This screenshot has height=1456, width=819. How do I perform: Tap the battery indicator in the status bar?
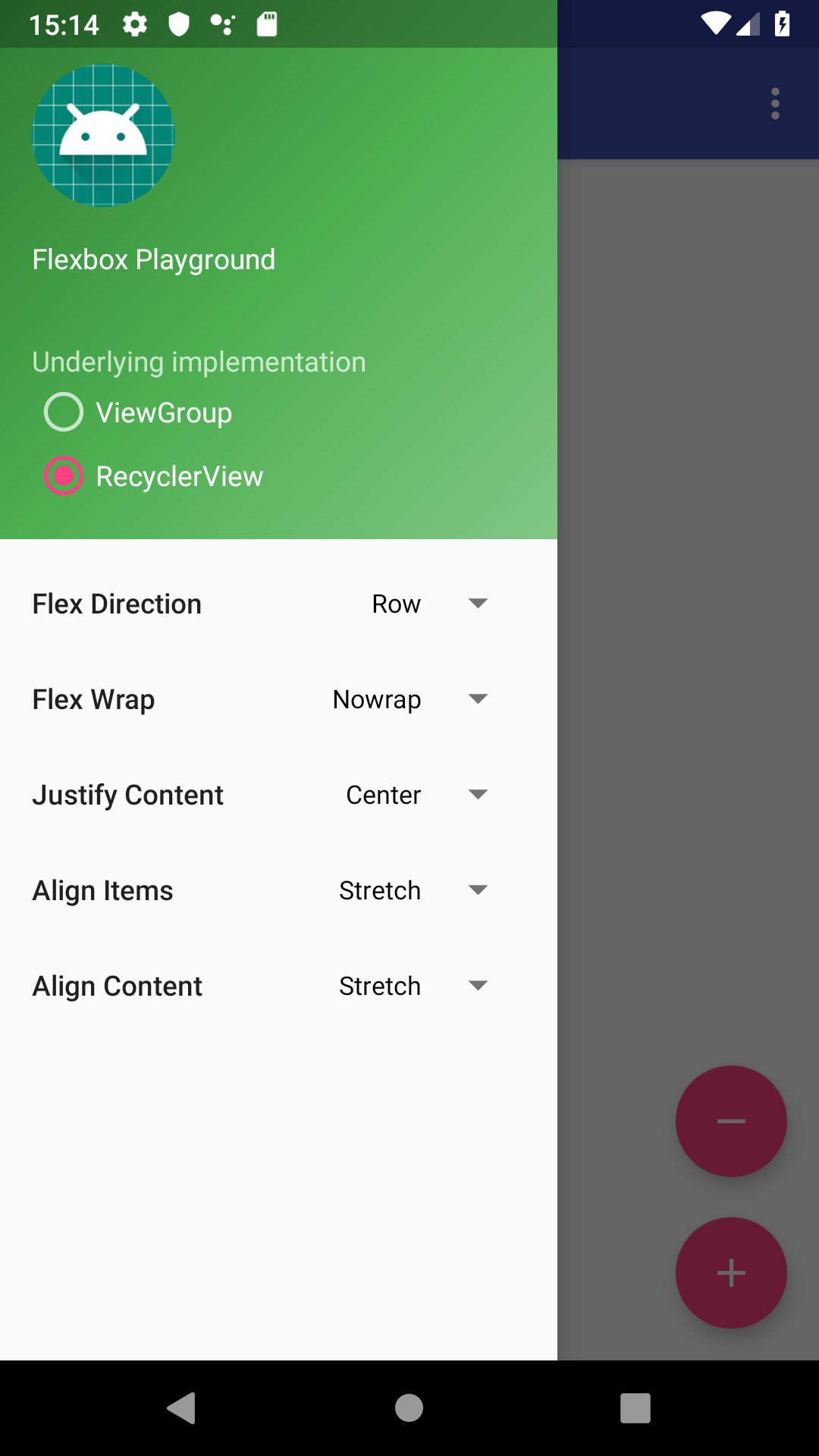click(783, 24)
